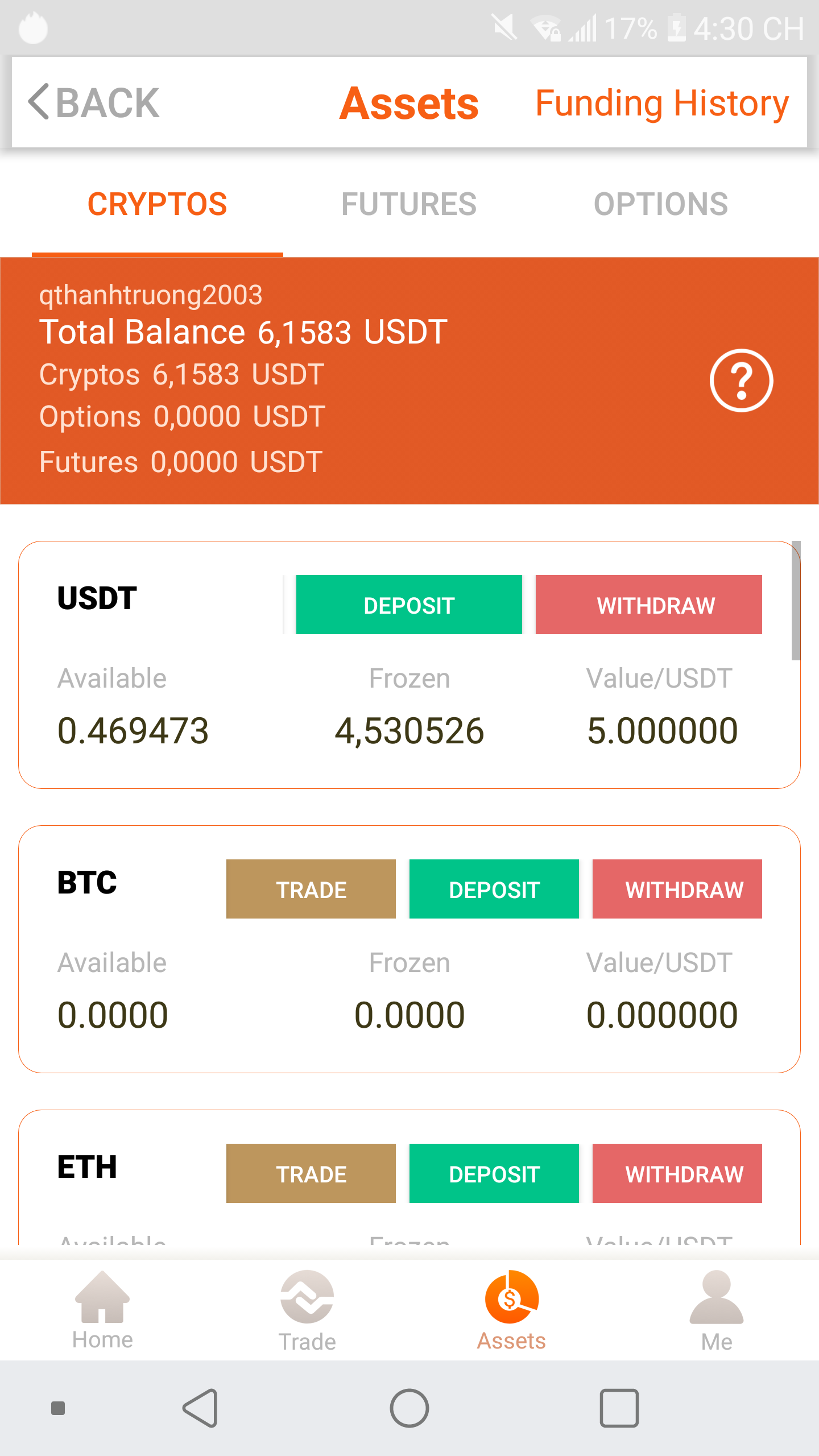Trade BTC
Viewport: 819px width, 1456px height.
311,890
